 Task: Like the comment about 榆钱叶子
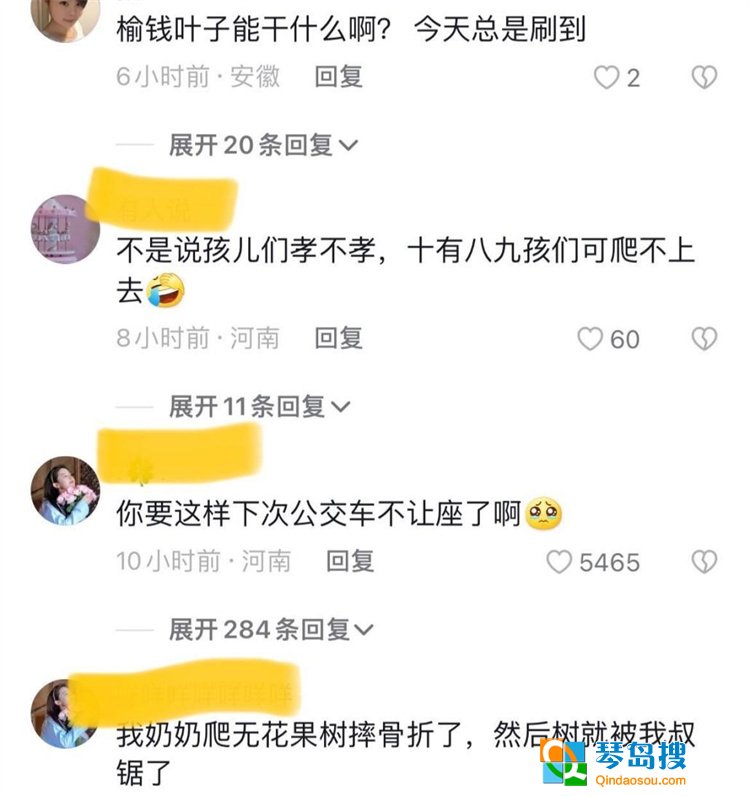[x=607, y=77]
